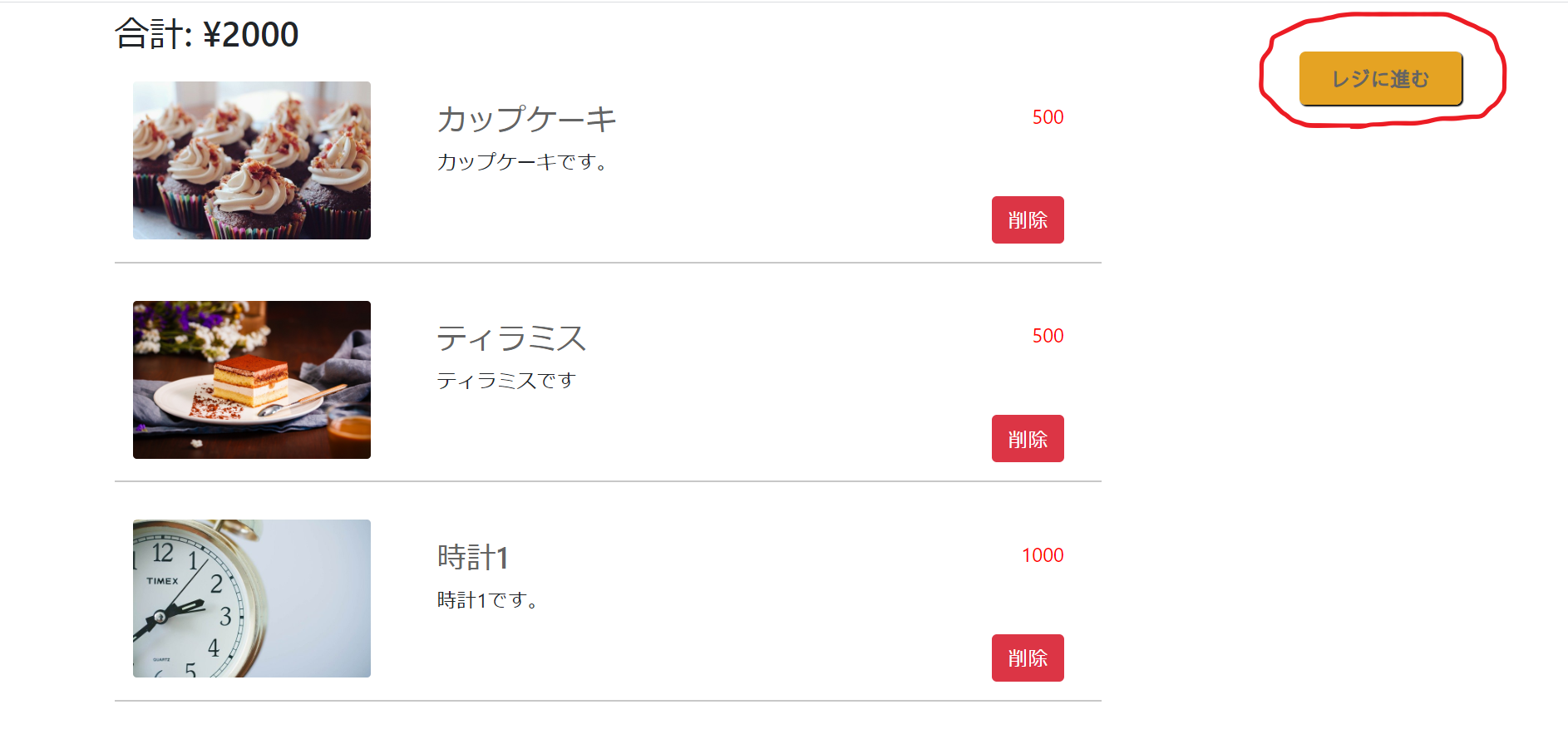Remove ティラミス from the cart
This screenshot has height=744, width=1568.
1027,439
